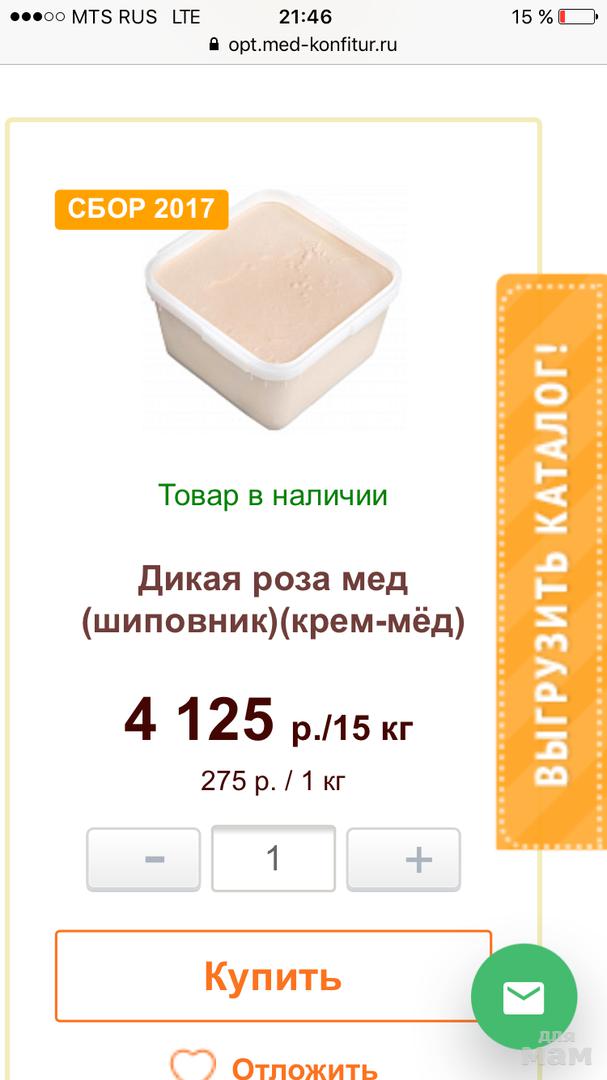This screenshot has width=607, height=1080.
Task: Focus the quantity input field
Action: pyautogui.click(x=273, y=859)
